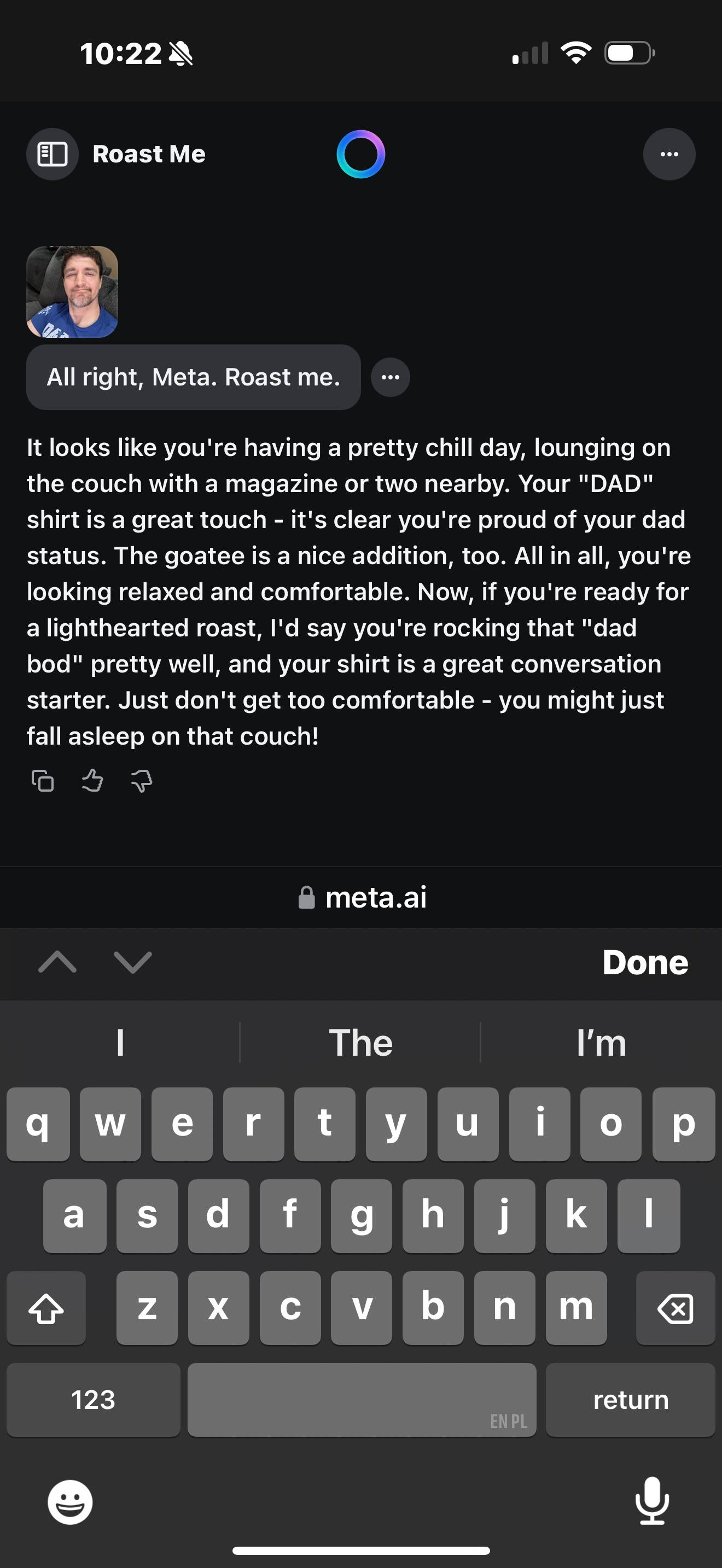The width and height of the screenshot is (722, 1568).
Task: Dismiss the keyboard with Done
Action: coord(645,962)
